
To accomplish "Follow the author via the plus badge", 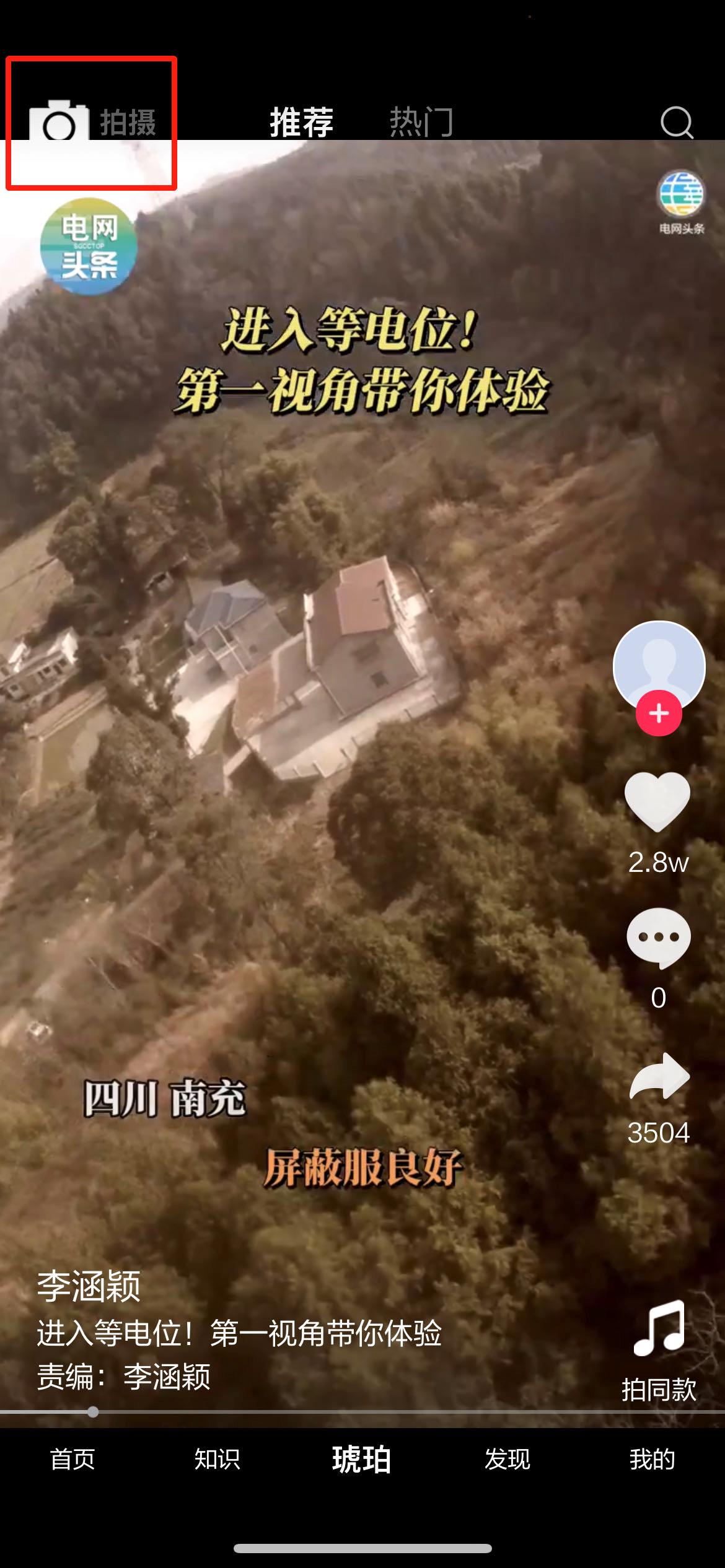I will point(659,713).
